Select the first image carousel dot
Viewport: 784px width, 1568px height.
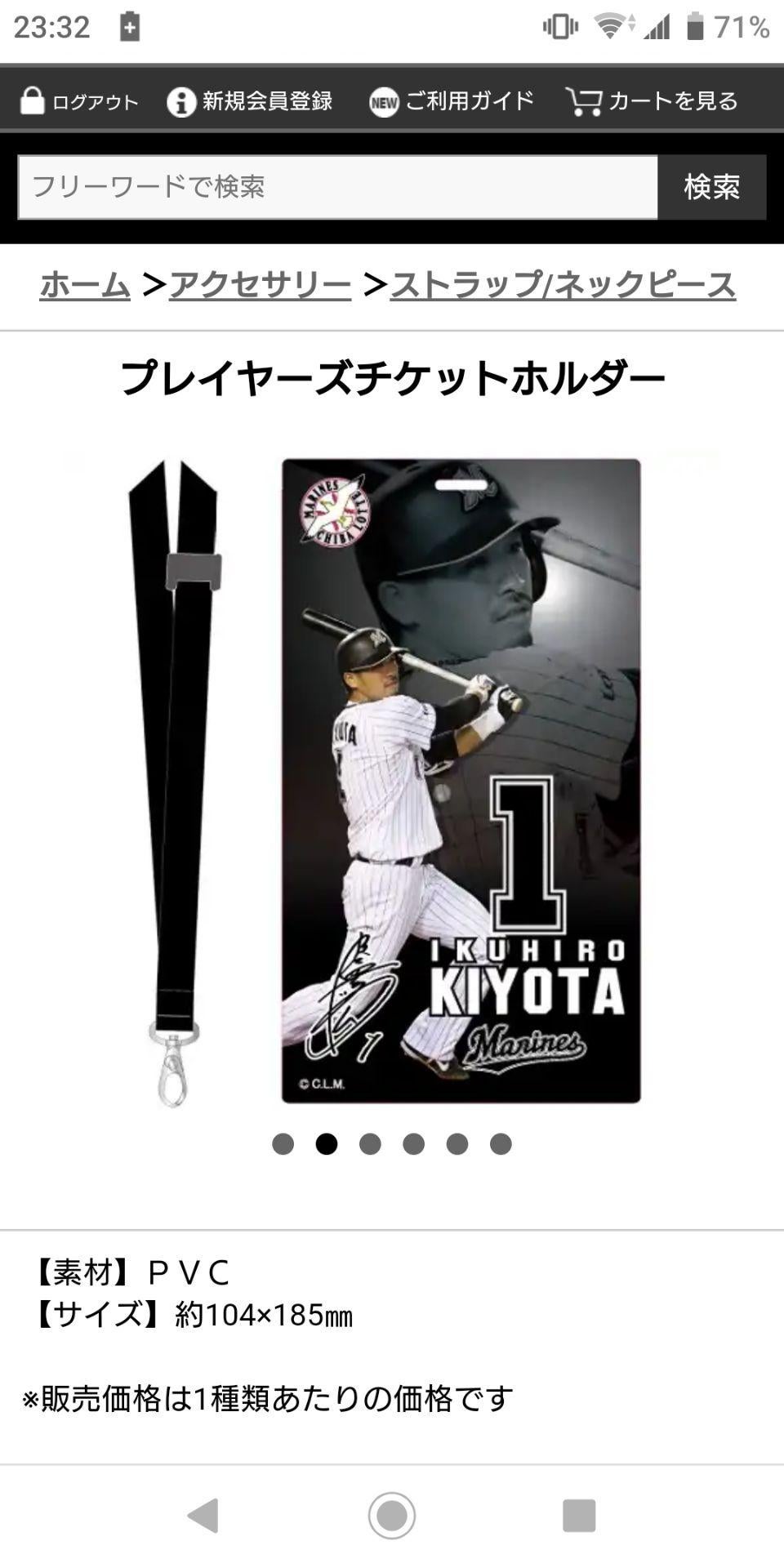(x=283, y=1144)
